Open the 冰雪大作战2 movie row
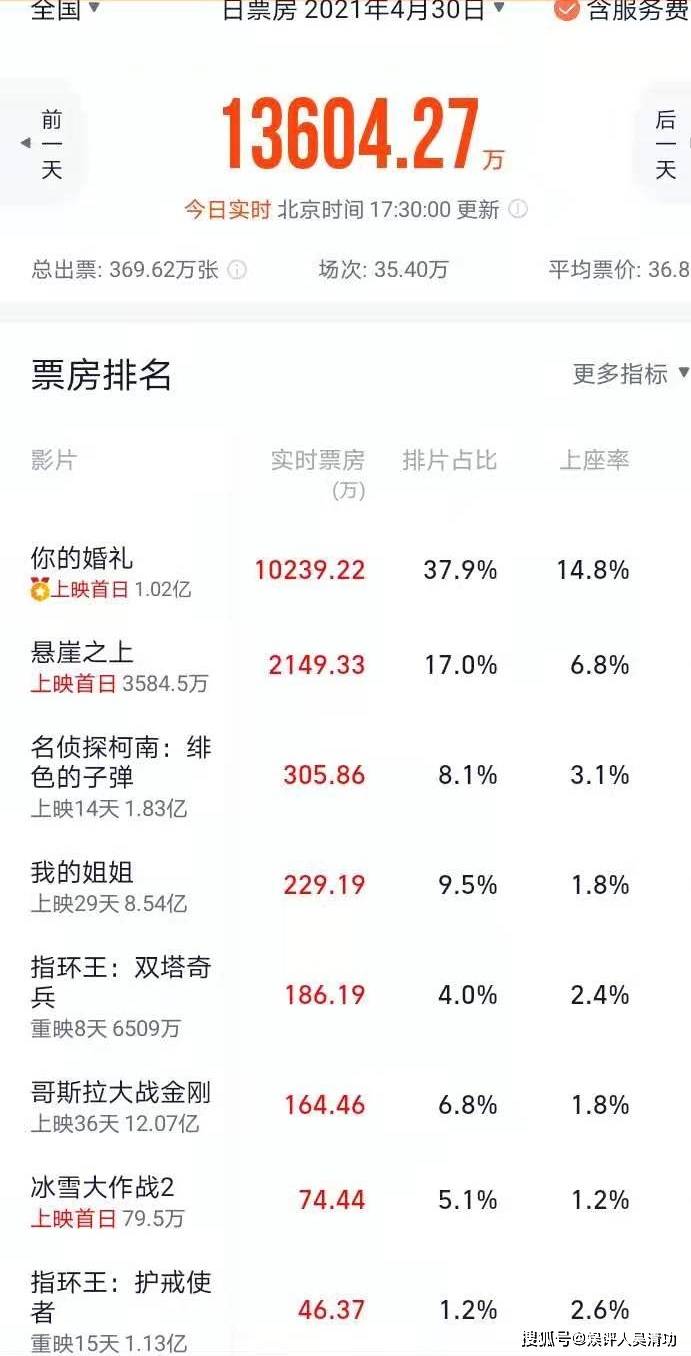691x1356 pixels. [x=345, y=1202]
